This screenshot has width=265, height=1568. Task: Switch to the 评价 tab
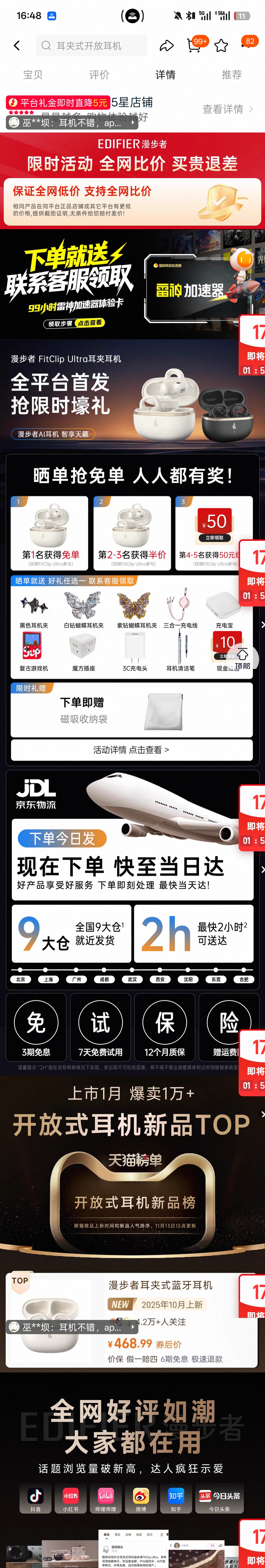coord(99,74)
